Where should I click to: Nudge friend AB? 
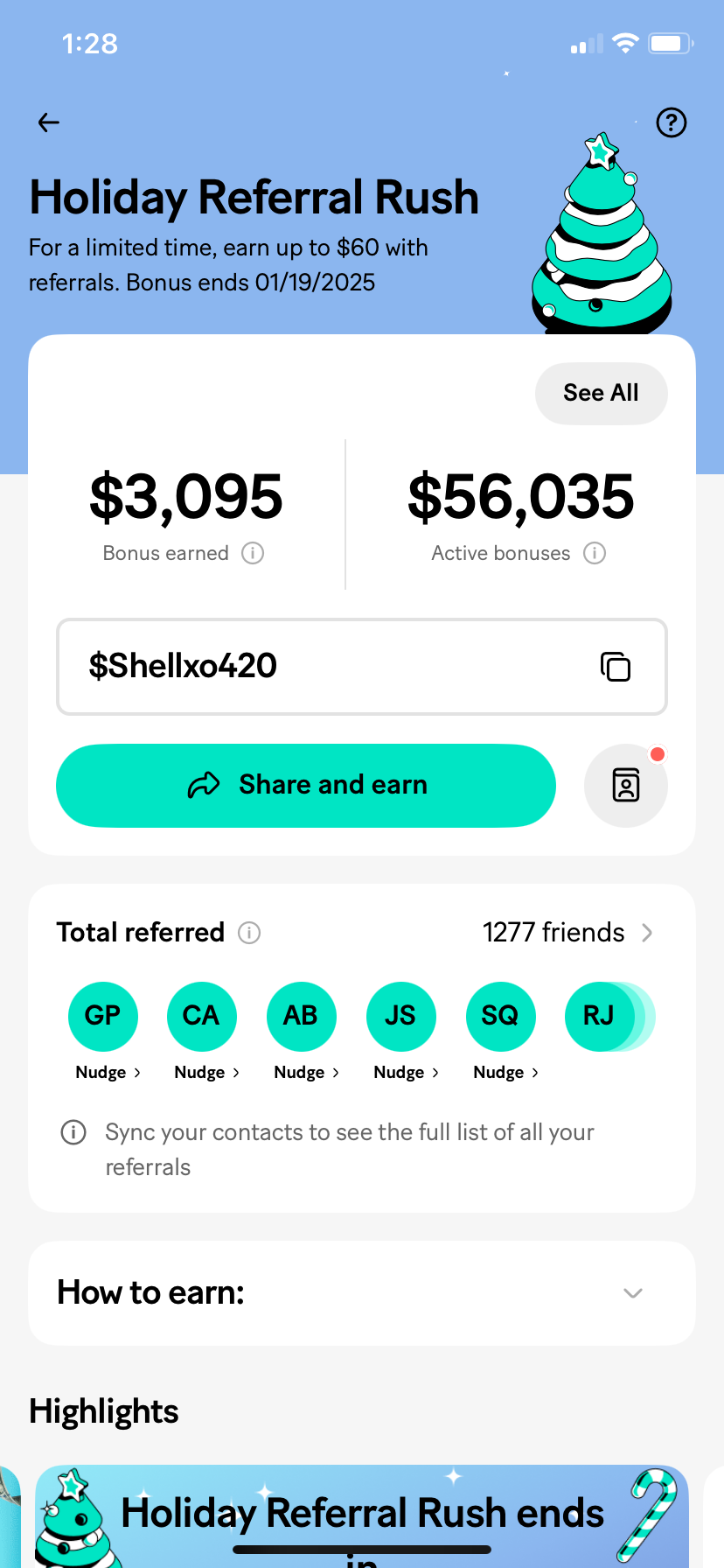coord(306,1073)
